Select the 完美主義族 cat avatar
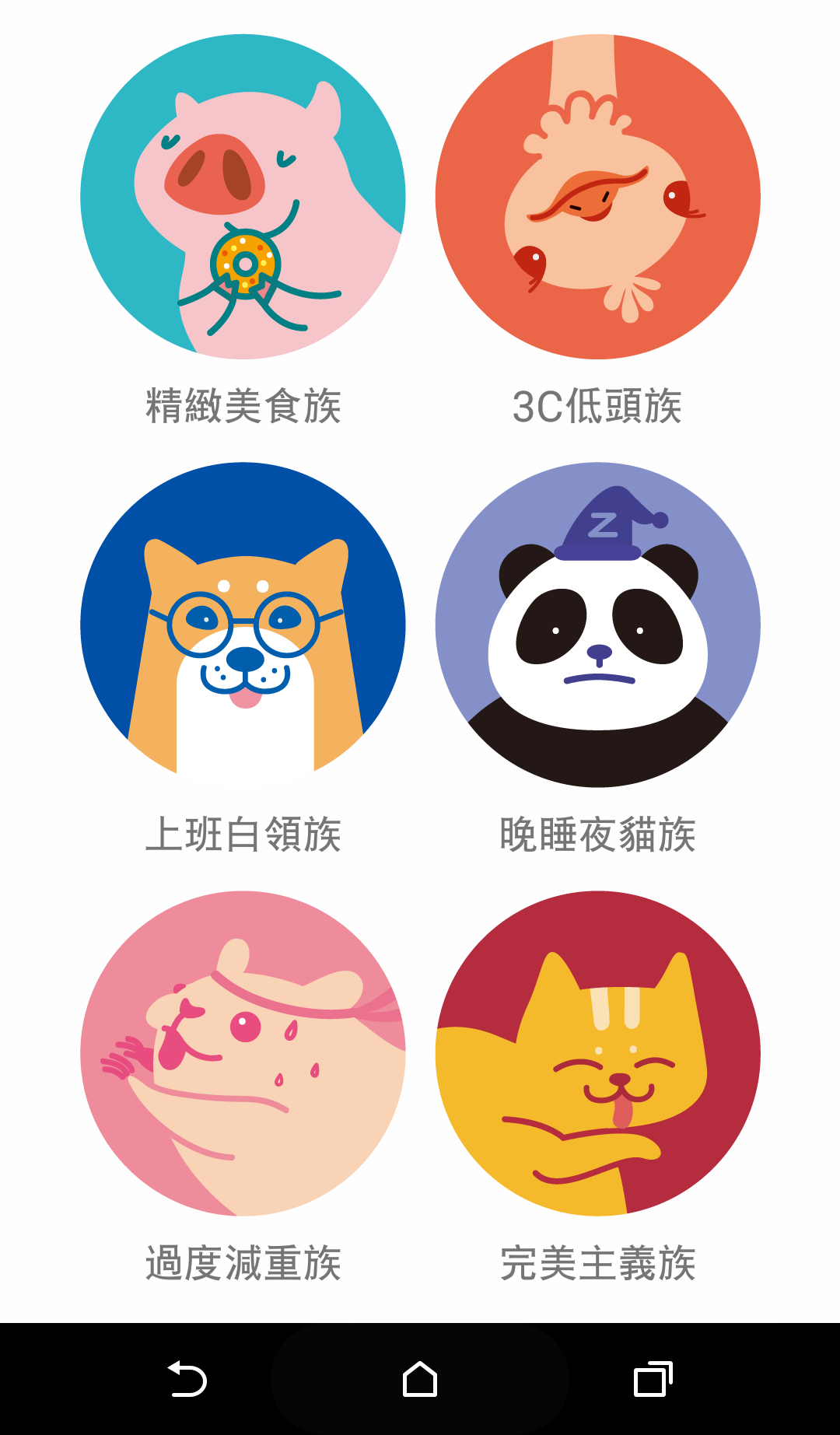 [x=597, y=1053]
